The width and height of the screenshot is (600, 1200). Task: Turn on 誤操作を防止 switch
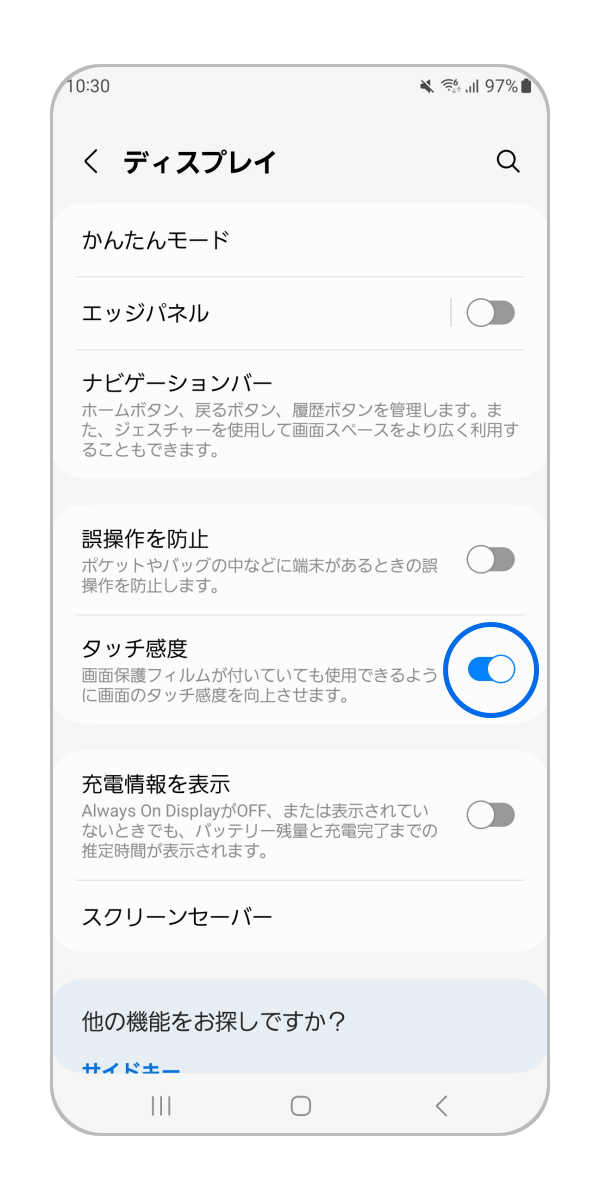point(491,560)
